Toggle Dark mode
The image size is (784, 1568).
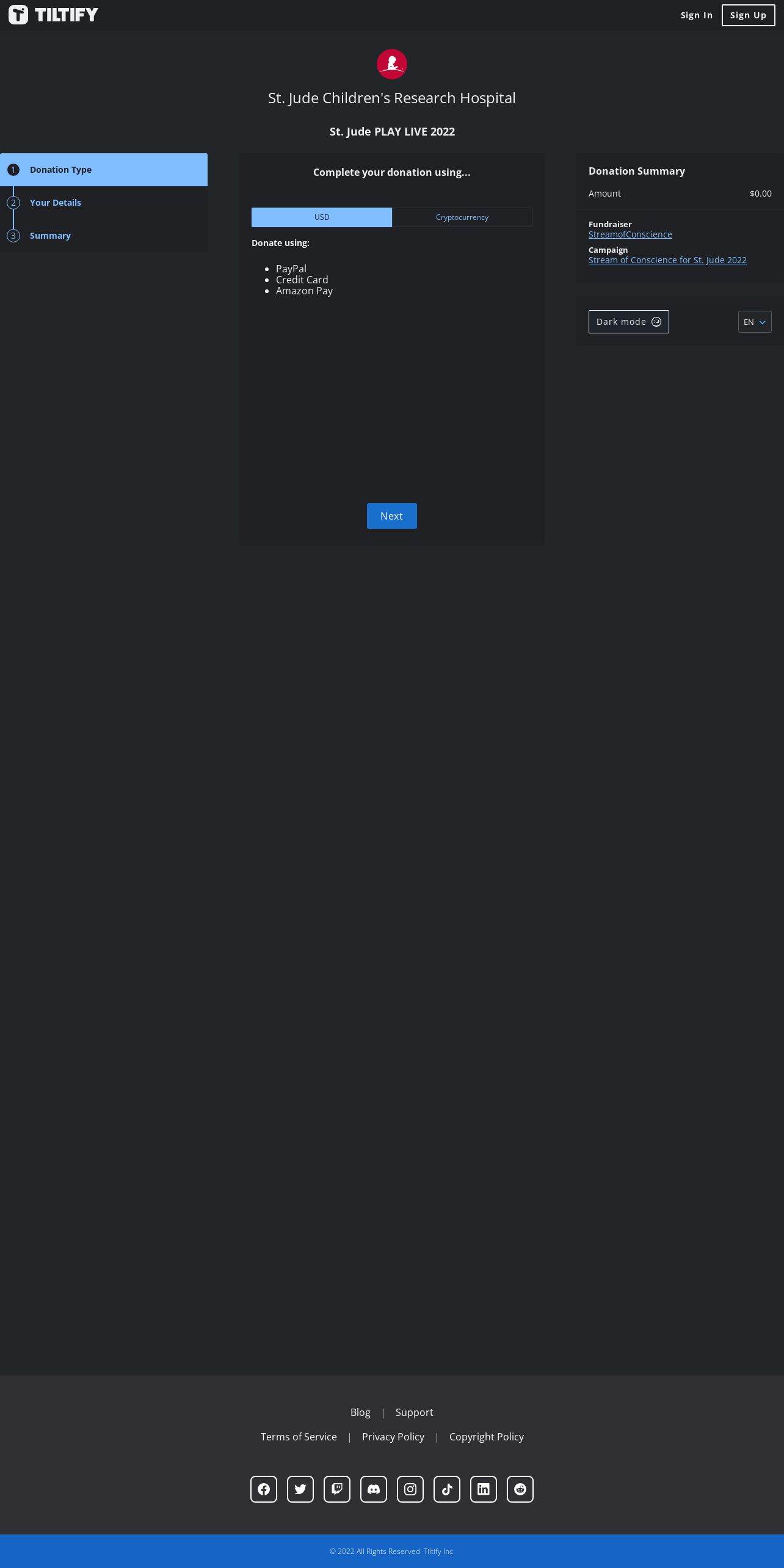[x=629, y=322]
